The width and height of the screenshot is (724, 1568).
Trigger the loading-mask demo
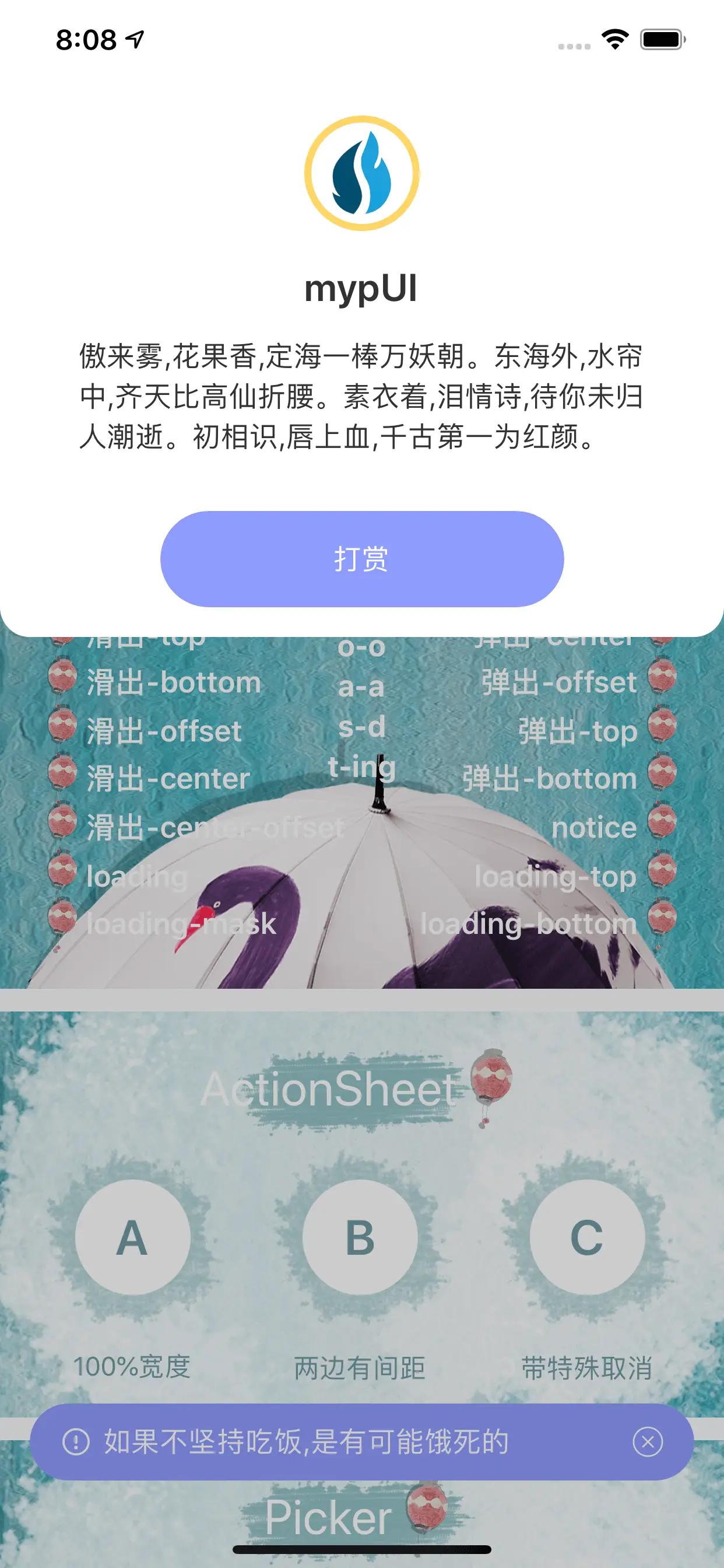tap(181, 924)
